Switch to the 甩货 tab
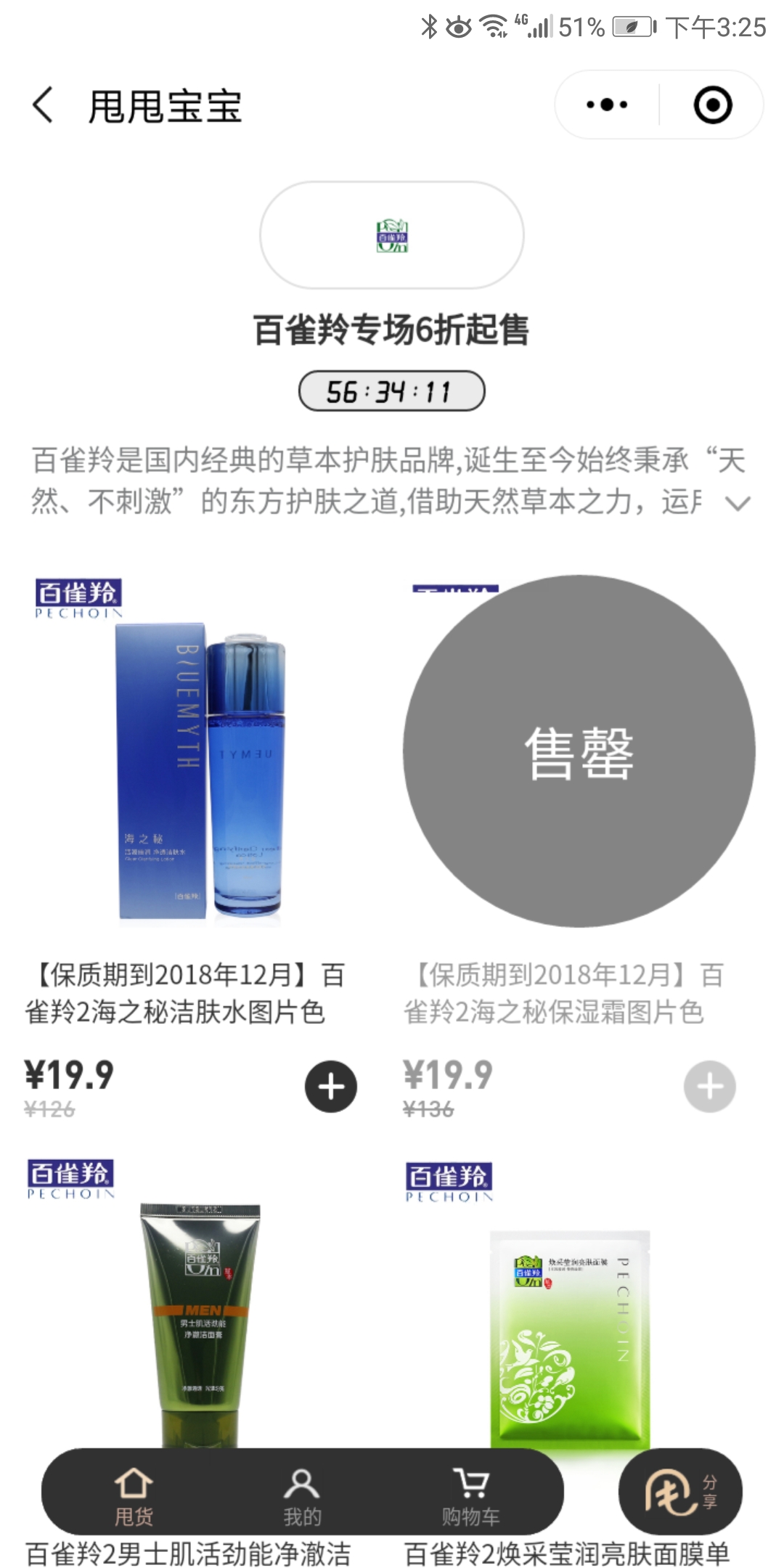The width and height of the screenshot is (784, 1568). (x=134, y=1495)
